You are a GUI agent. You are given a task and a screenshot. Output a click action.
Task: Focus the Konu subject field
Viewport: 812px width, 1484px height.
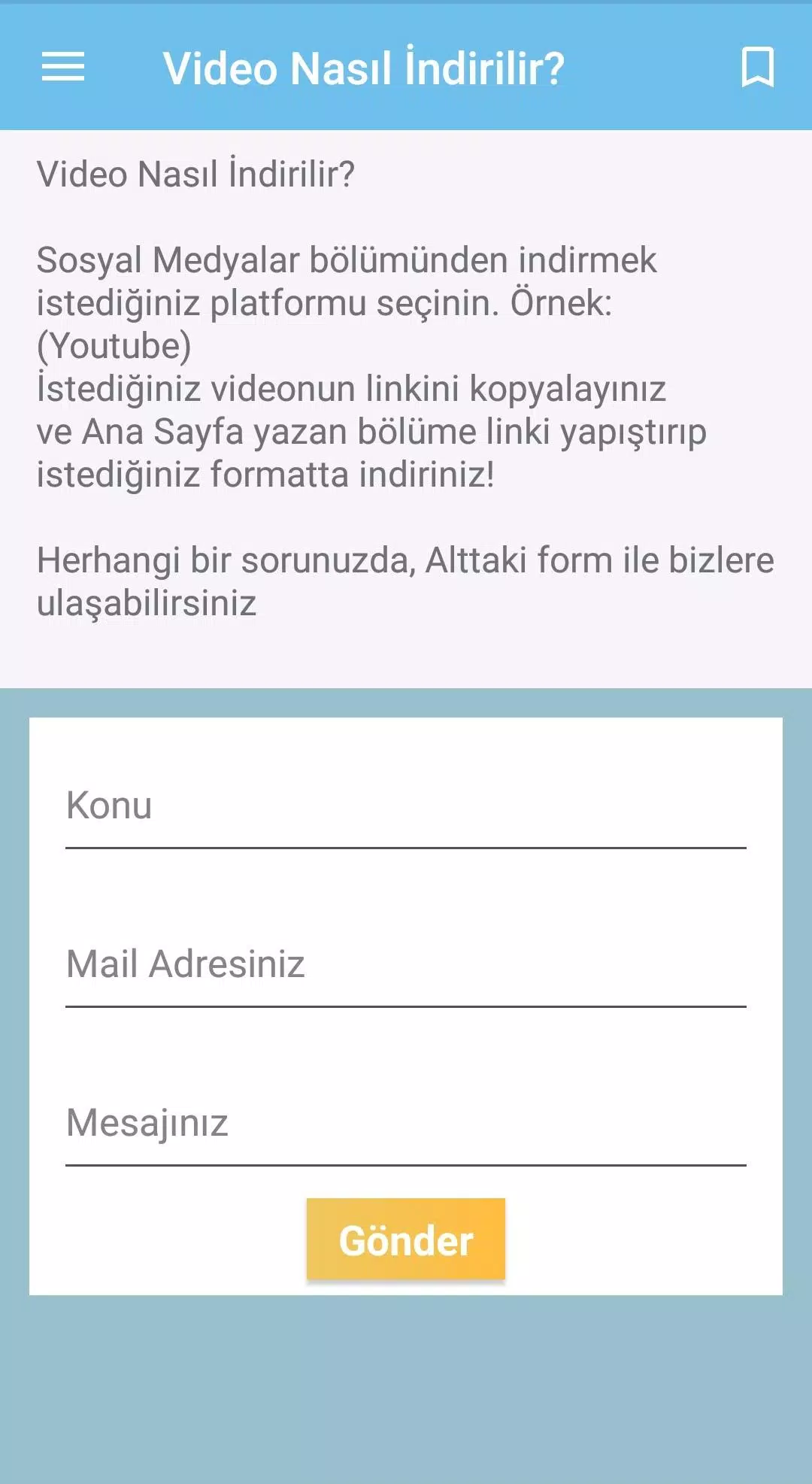tap(405, 806)
